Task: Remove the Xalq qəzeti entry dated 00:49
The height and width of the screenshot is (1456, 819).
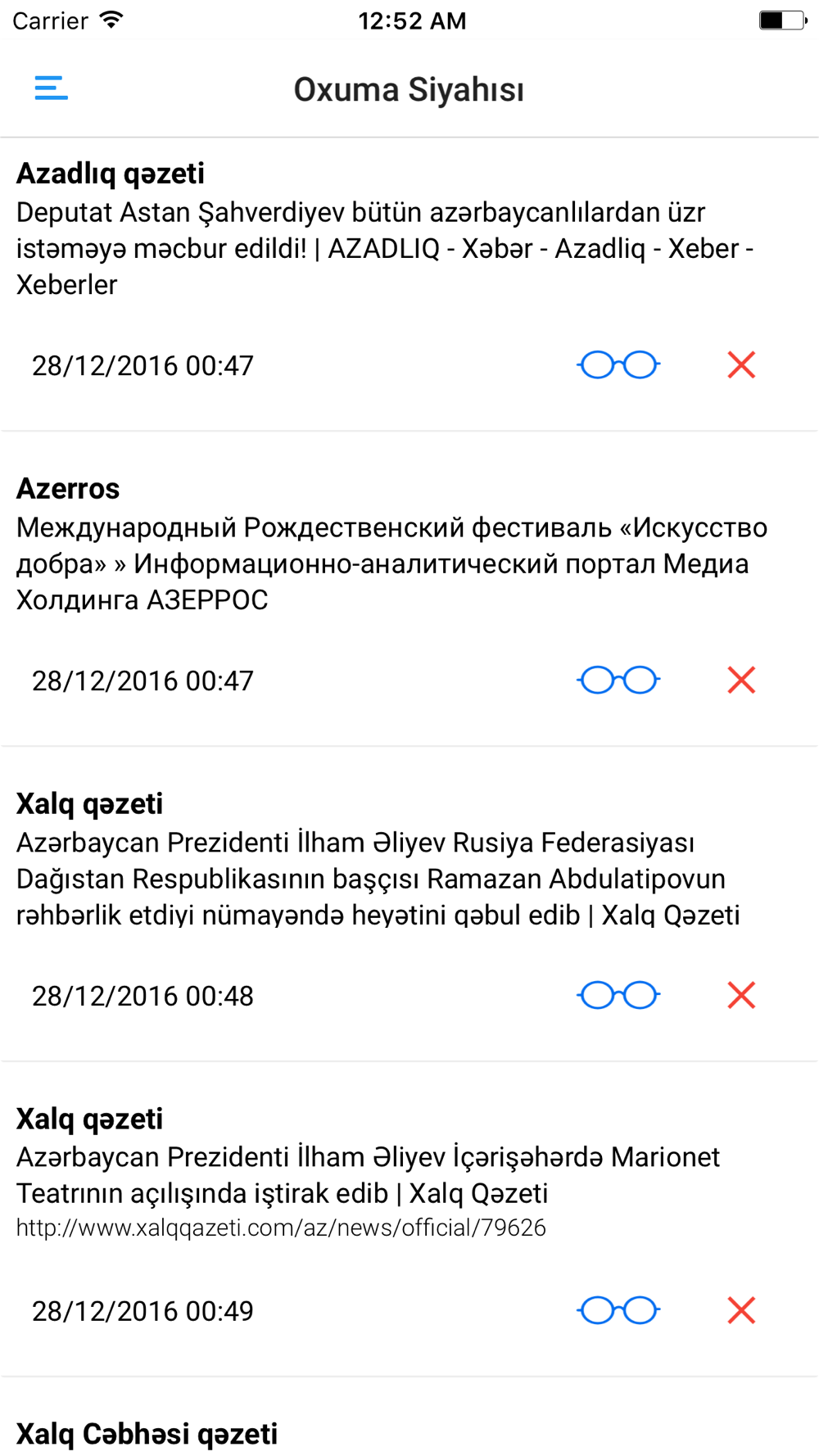Action: (741, 1311)
